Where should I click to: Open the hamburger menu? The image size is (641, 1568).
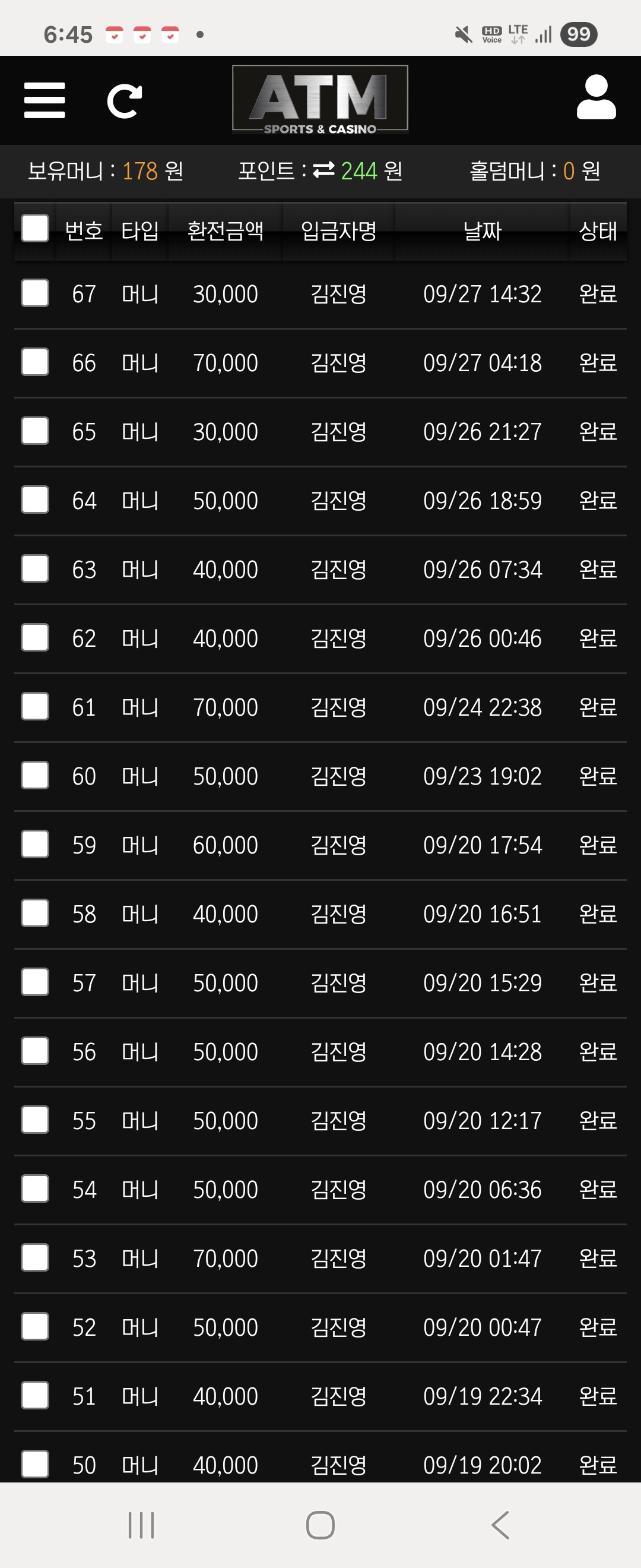pyautogui.click(x=45, y=100)
